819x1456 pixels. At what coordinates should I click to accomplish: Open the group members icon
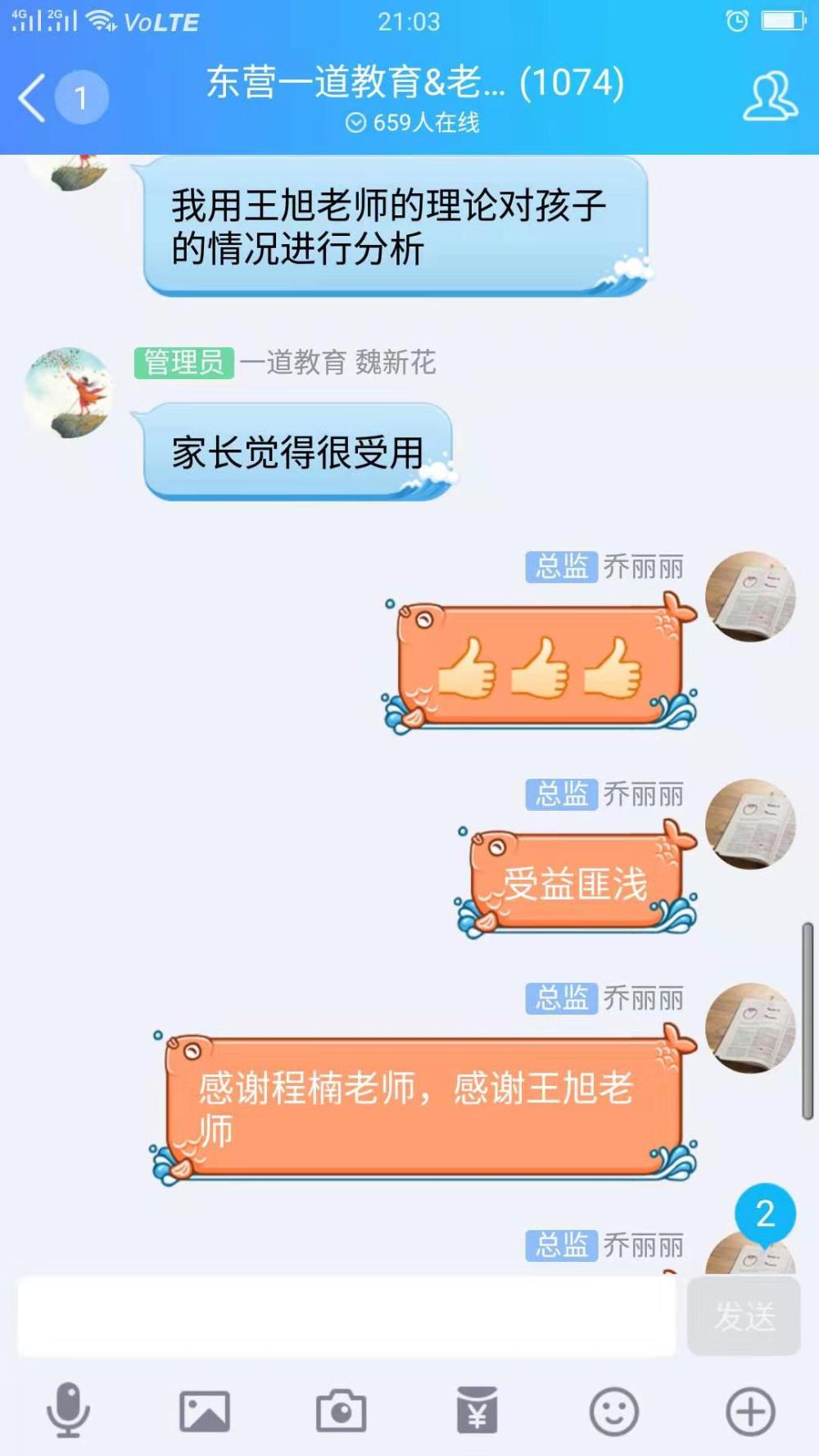click(770, 97)
